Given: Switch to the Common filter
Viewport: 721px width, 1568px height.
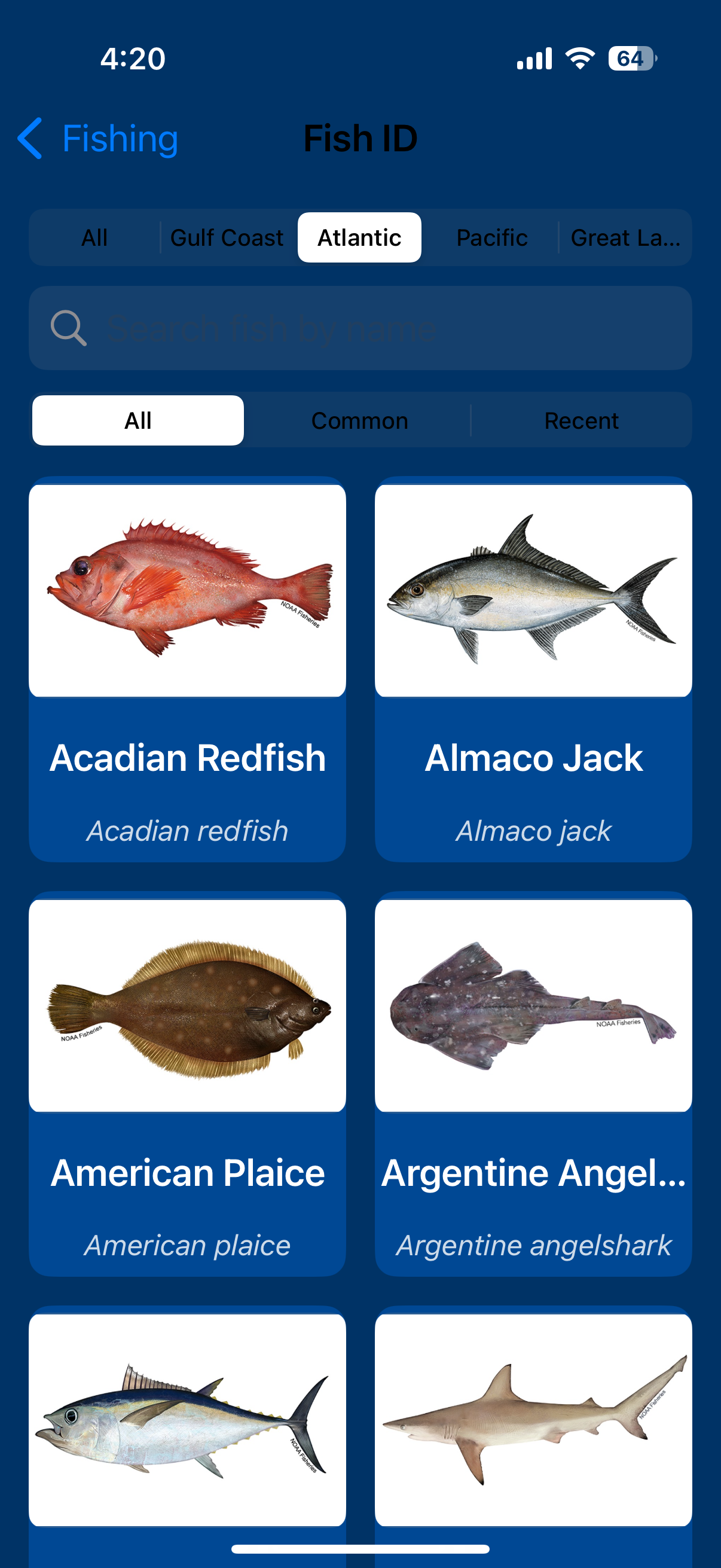Looking at the screenshot, I should point(359,420).
